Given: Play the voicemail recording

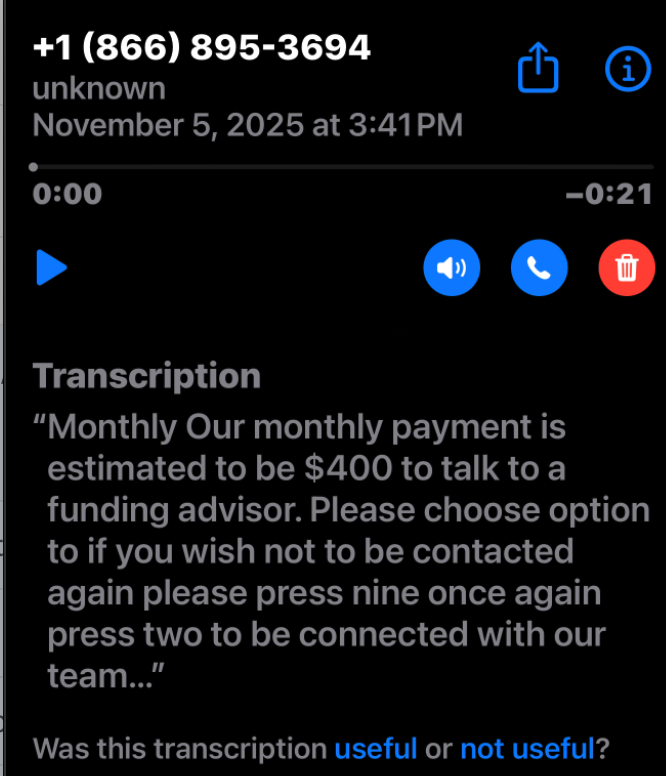Looking at the screenshot, I should pos(51,268).
